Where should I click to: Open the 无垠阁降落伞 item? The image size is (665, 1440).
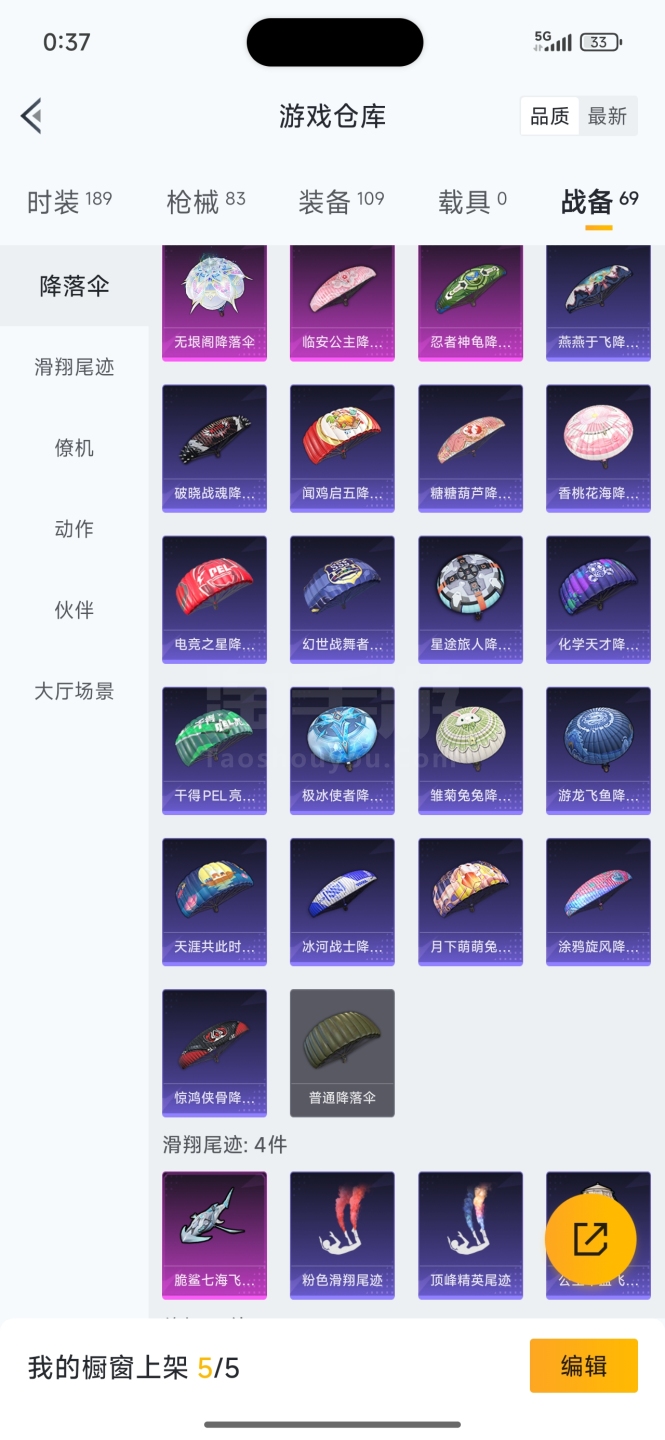[214, 300]
